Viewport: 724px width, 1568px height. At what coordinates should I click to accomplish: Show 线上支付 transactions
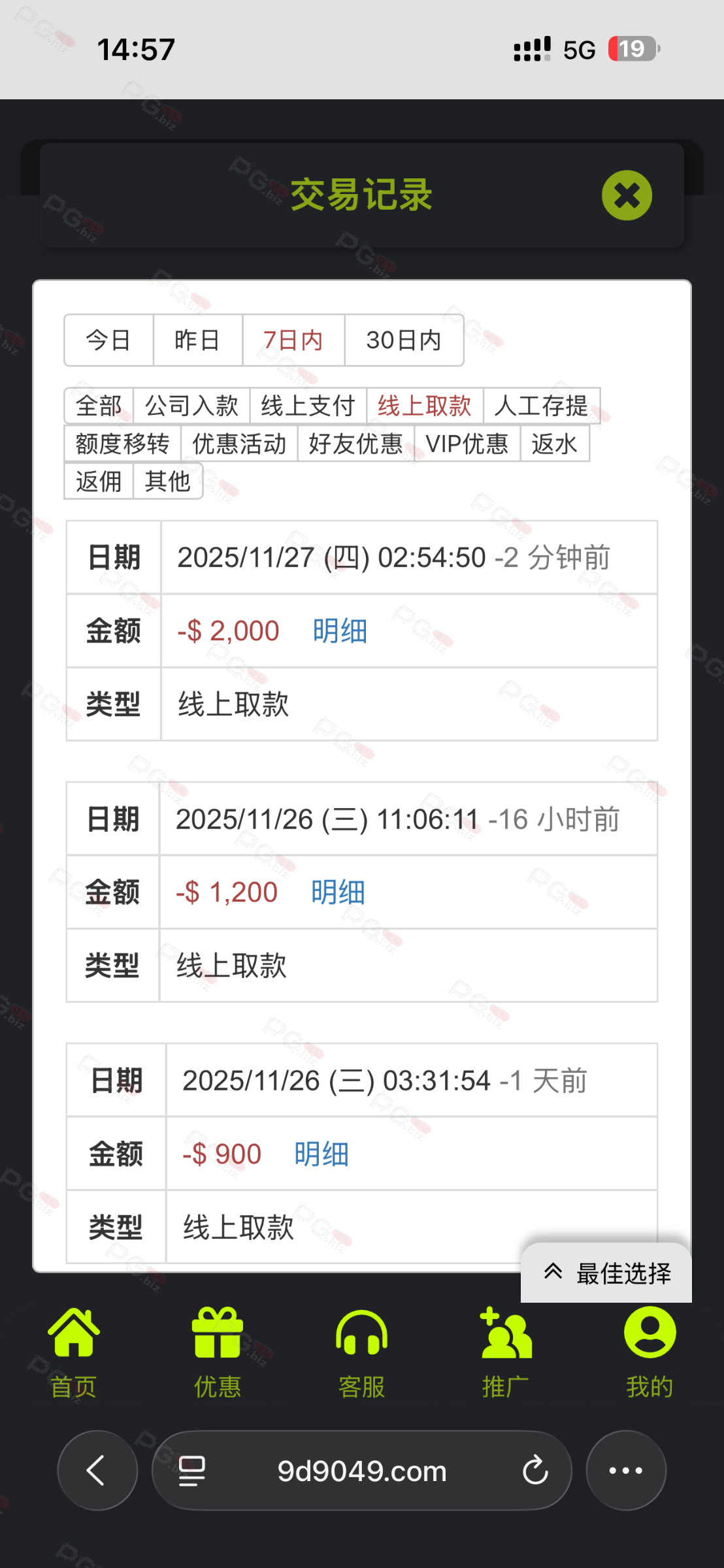click(x=308, y=406)
